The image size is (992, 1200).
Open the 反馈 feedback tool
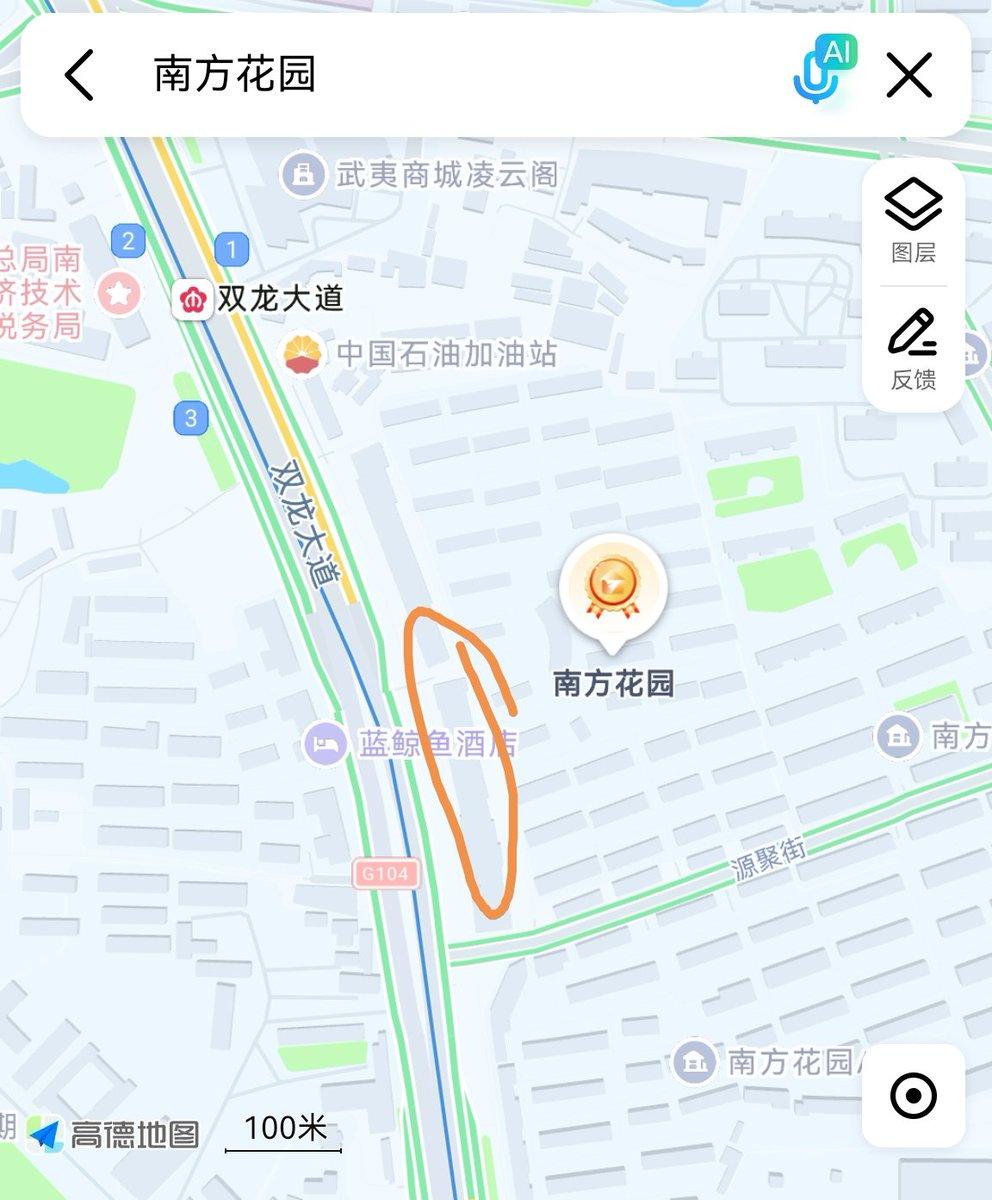[913, 335]
